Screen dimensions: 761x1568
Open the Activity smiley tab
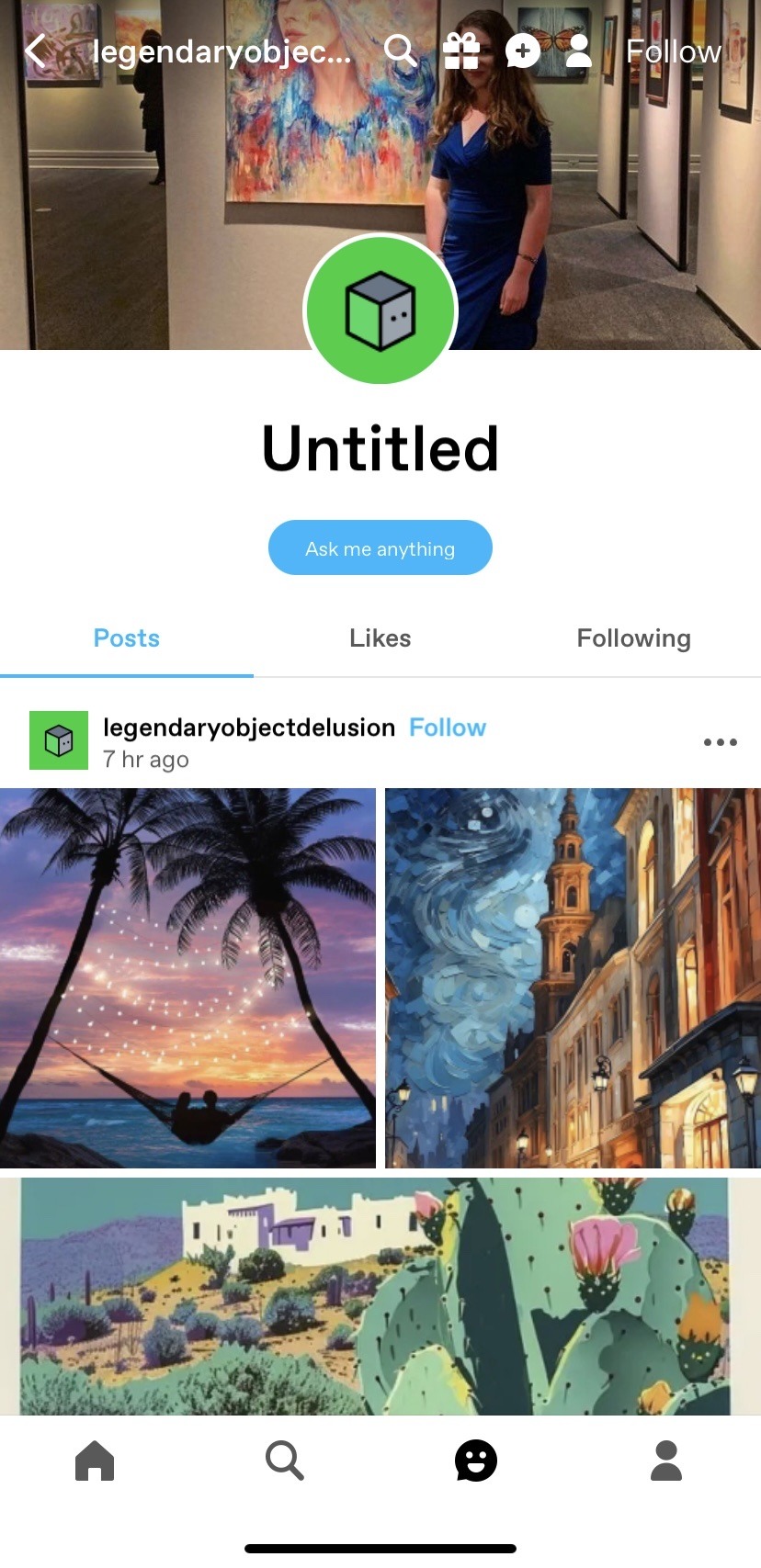[476, 1461]
